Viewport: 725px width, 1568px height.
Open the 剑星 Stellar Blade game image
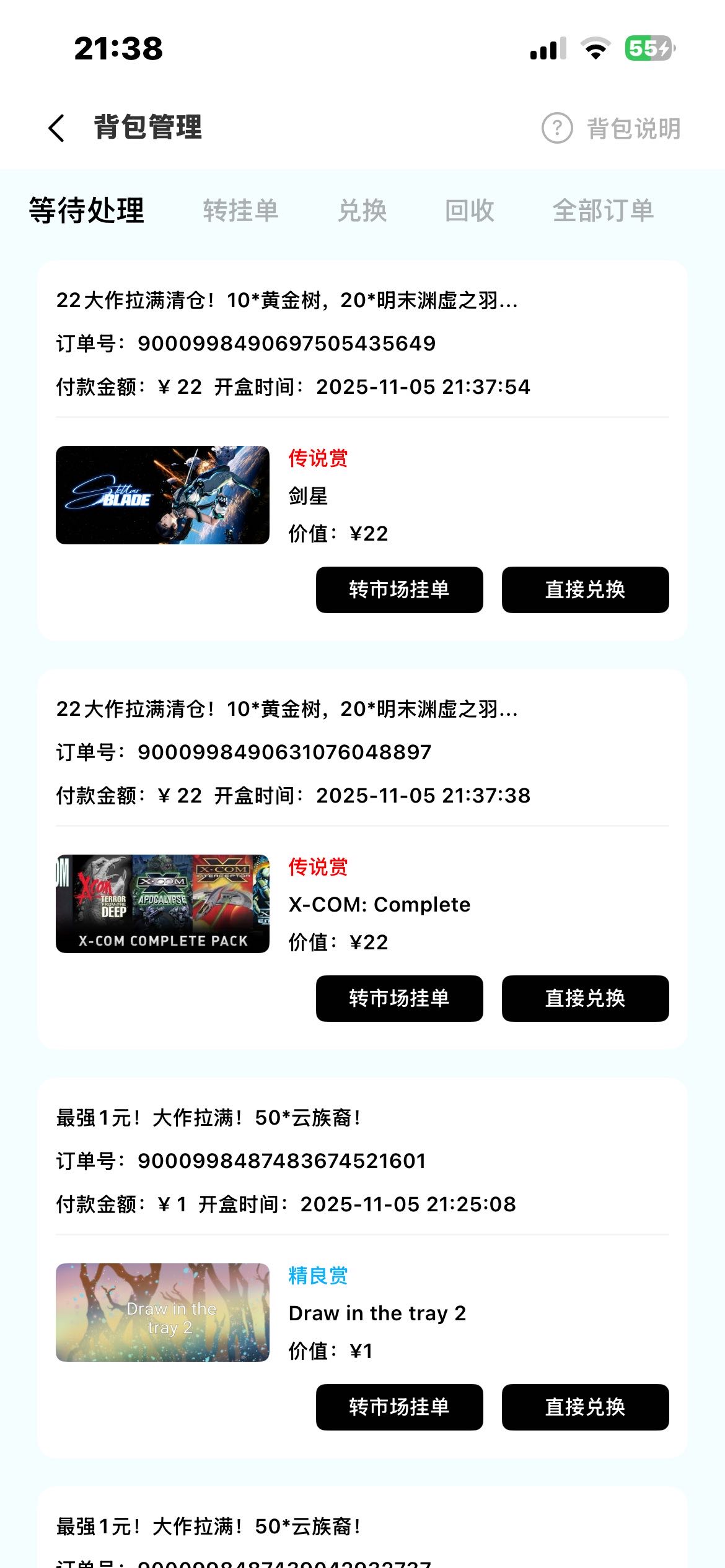[x=162, y=495]
